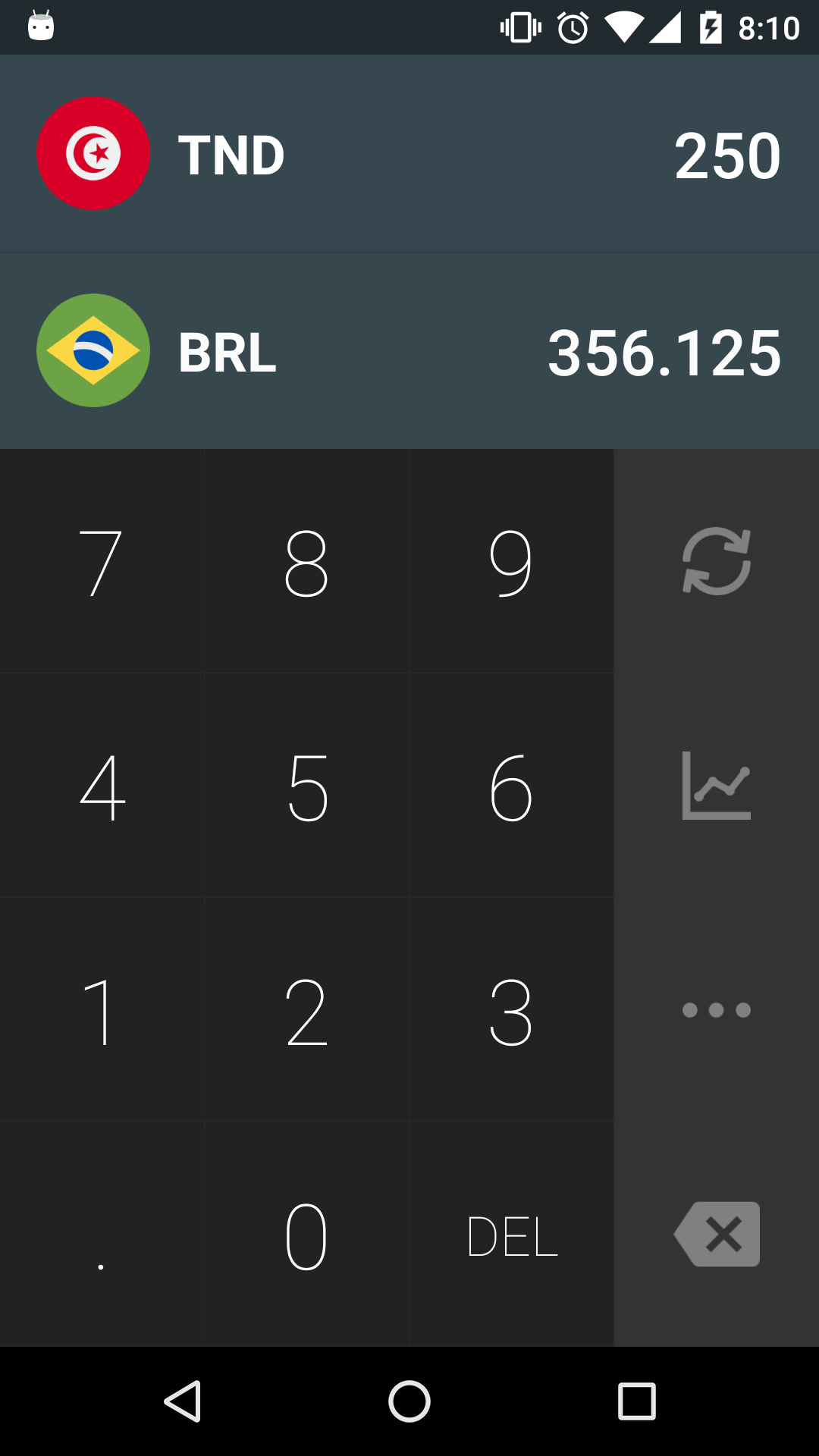The image size is (819, 1456).
Task: Enter digit 8 on the keypad
Action: (x=306, y=561)
